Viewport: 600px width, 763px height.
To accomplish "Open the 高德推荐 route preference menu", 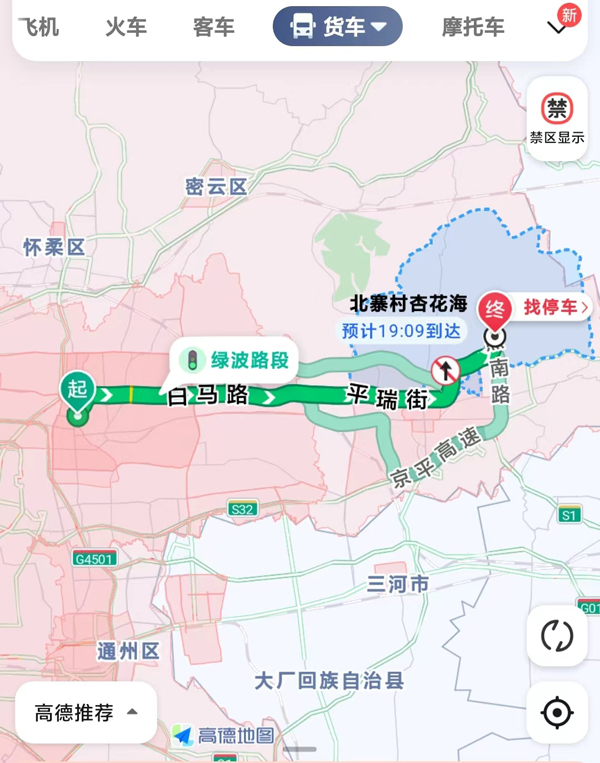I will pos(86,712).
